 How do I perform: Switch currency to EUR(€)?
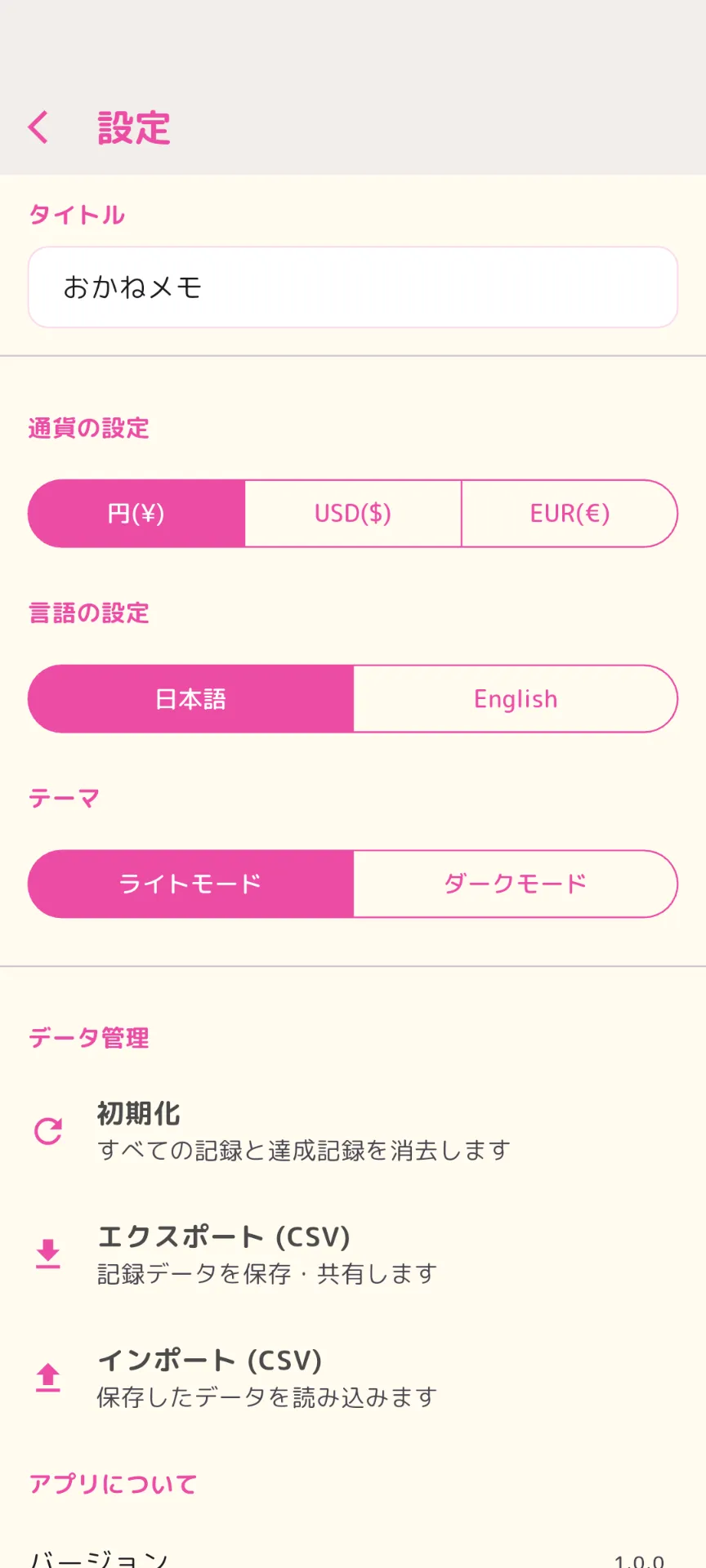click(569, 513)
